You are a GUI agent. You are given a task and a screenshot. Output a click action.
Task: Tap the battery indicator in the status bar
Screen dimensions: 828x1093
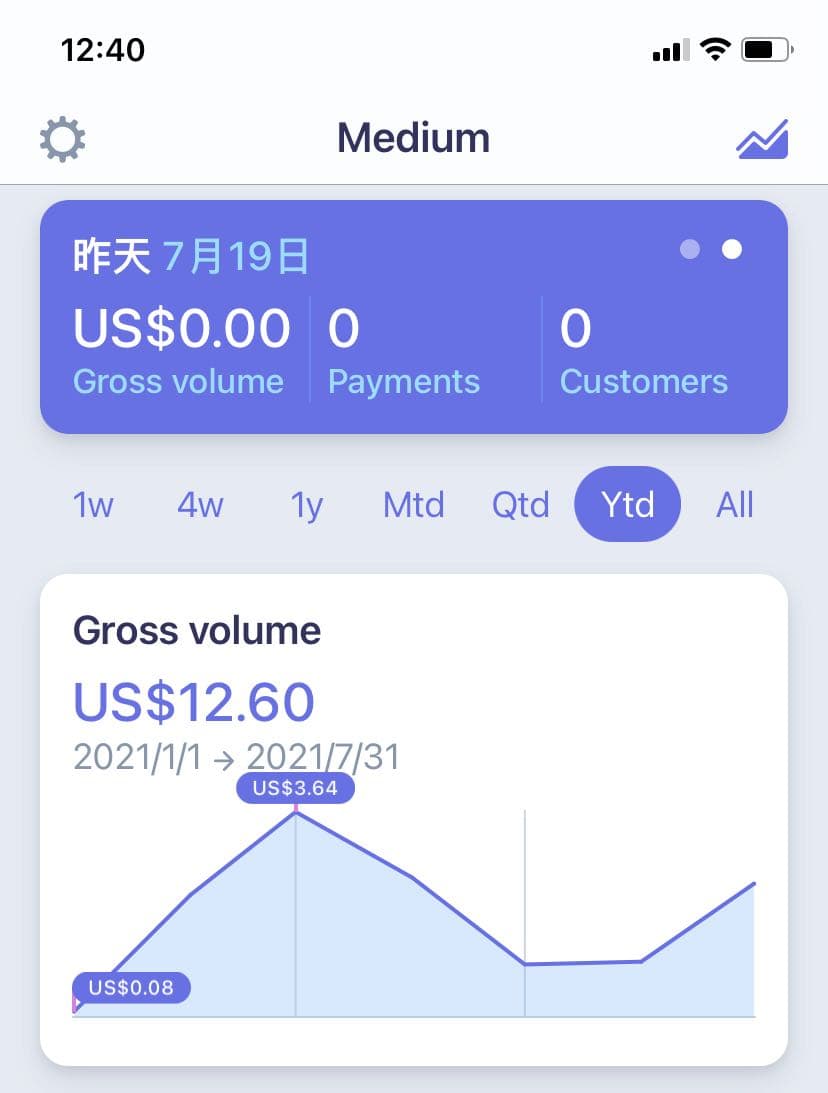766,48
